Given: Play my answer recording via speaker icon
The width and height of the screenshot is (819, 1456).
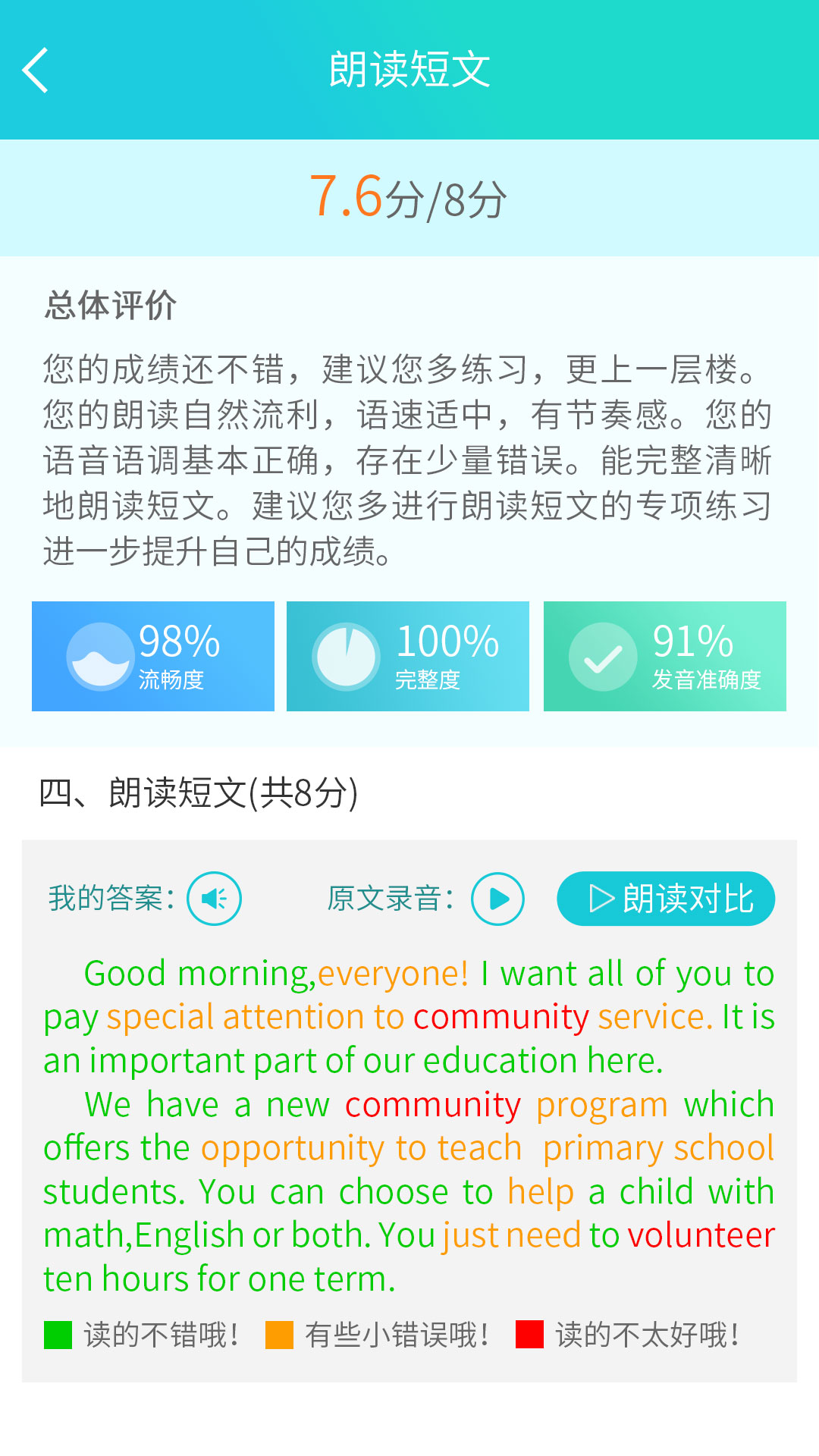Looking at the screenshot, I should (x=215, y=899).
